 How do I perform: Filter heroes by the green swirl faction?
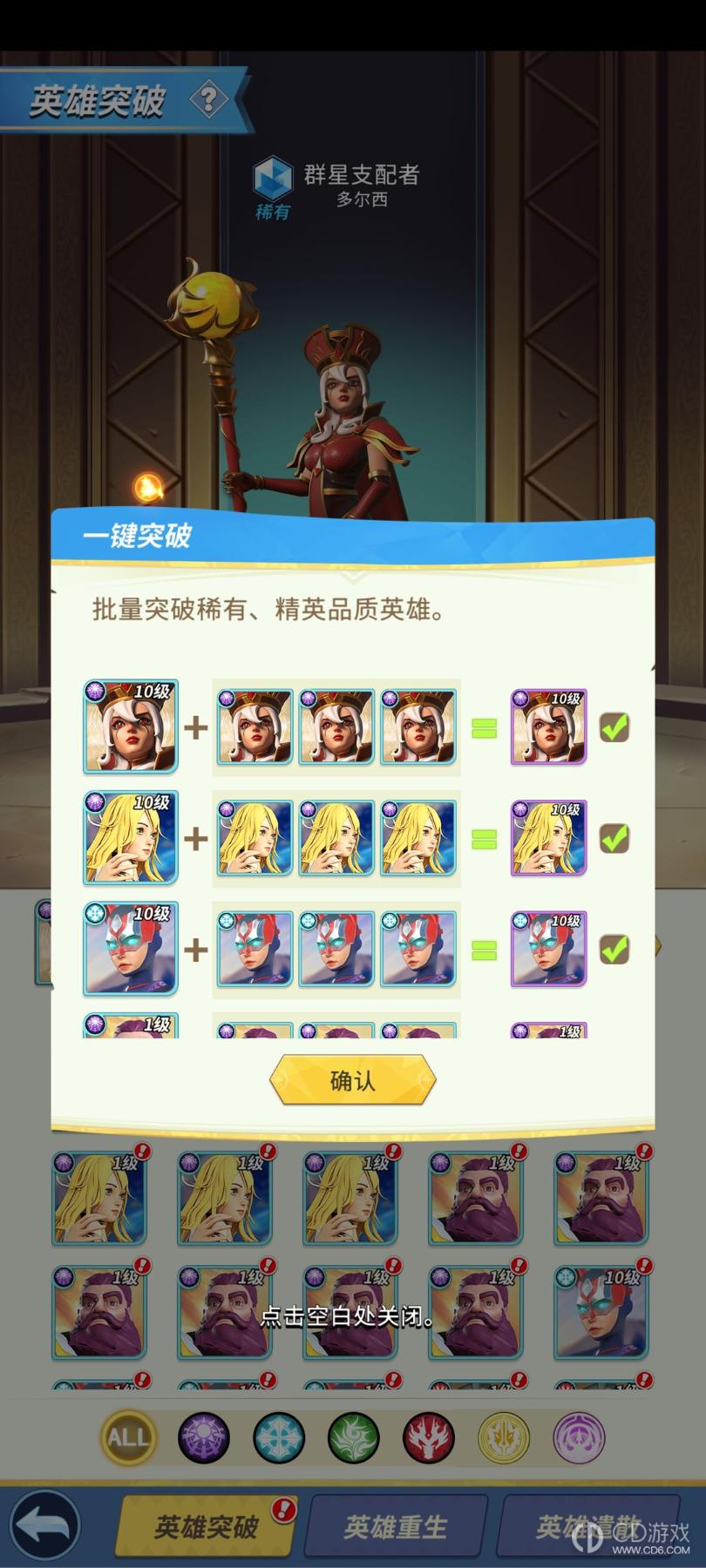pos(353,1437)
